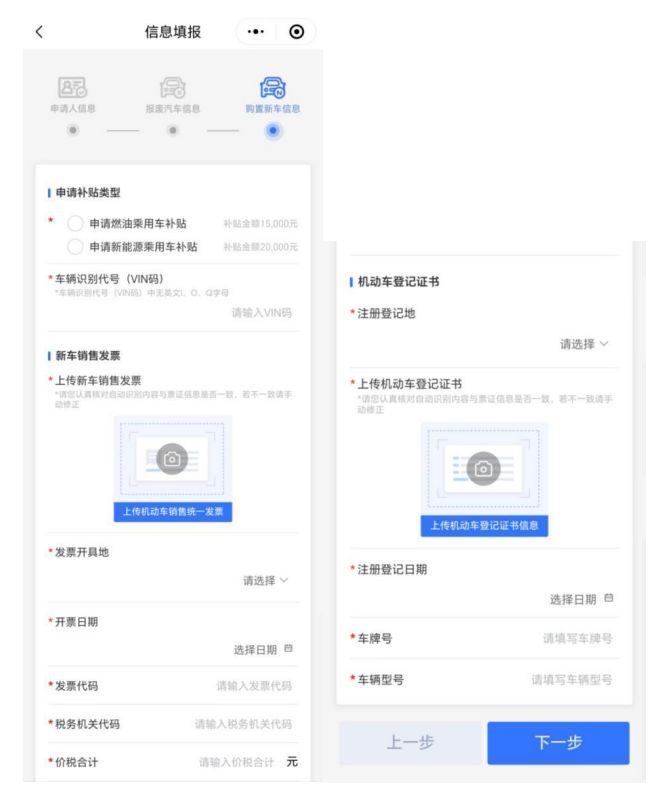This screenshot has height=790, width=658.
Task: Select 申请新能源乘用车补贴 option
Action: pyautogui.click(x=75, y=247)
